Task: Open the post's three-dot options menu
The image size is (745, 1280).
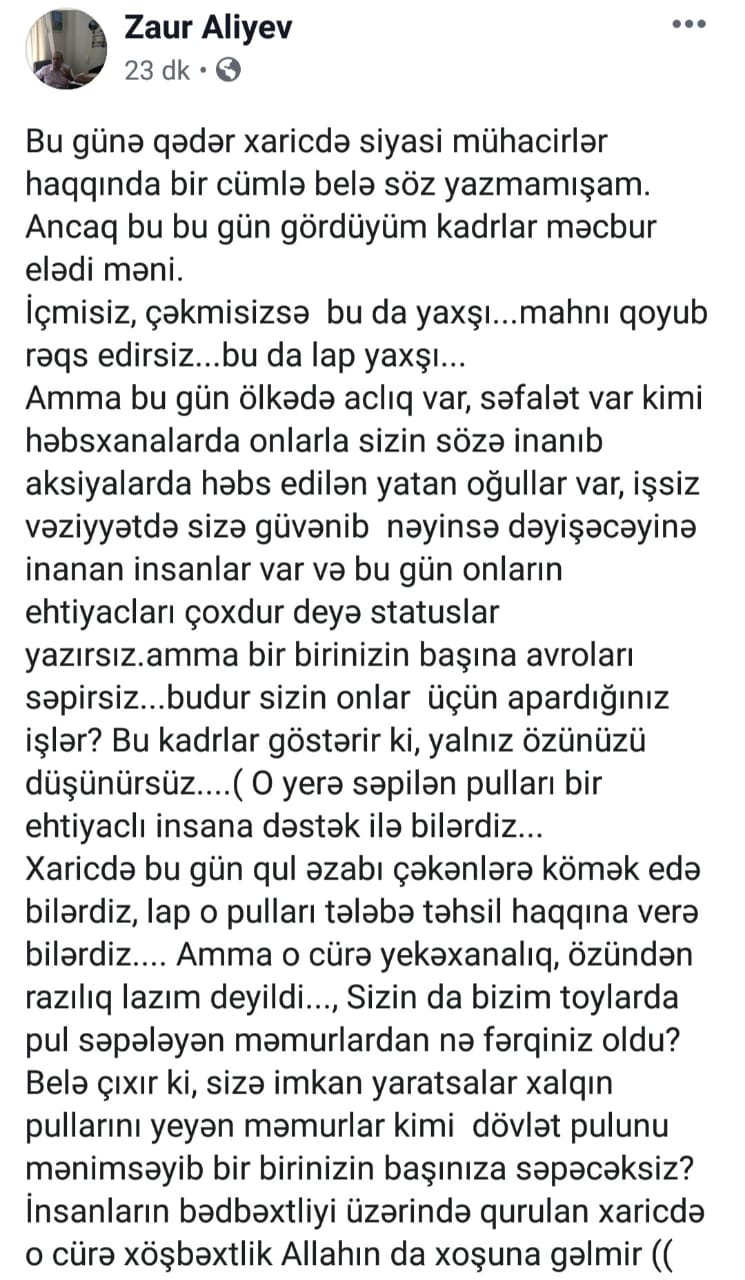Action: (687, 25)
